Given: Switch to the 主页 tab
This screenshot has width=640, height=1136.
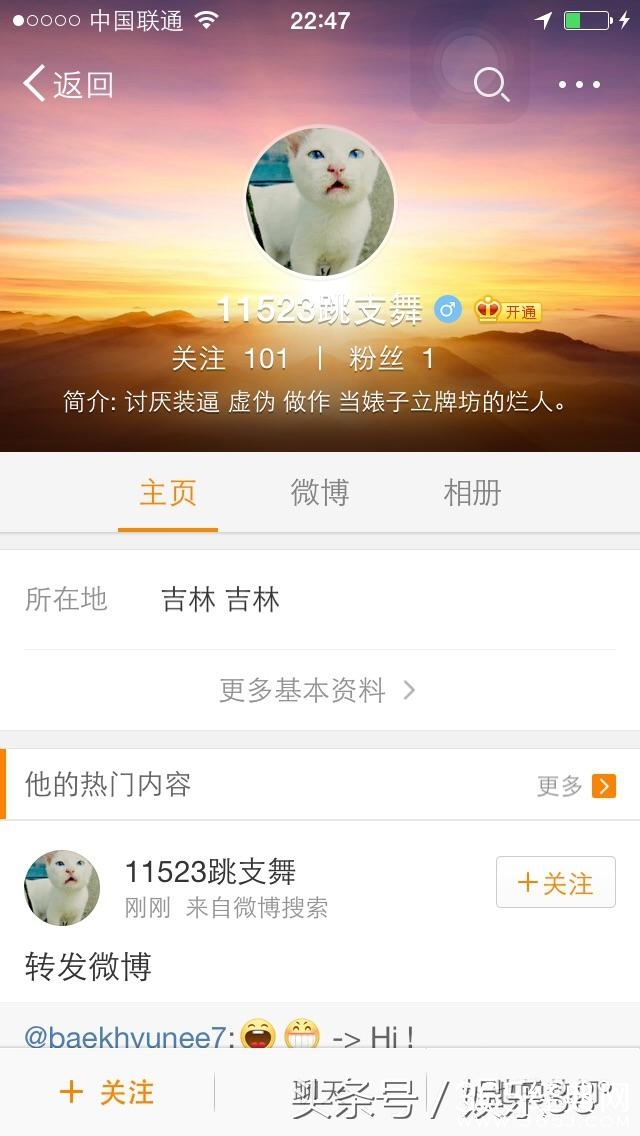Looking at the screenshot, I should [168, 493].
